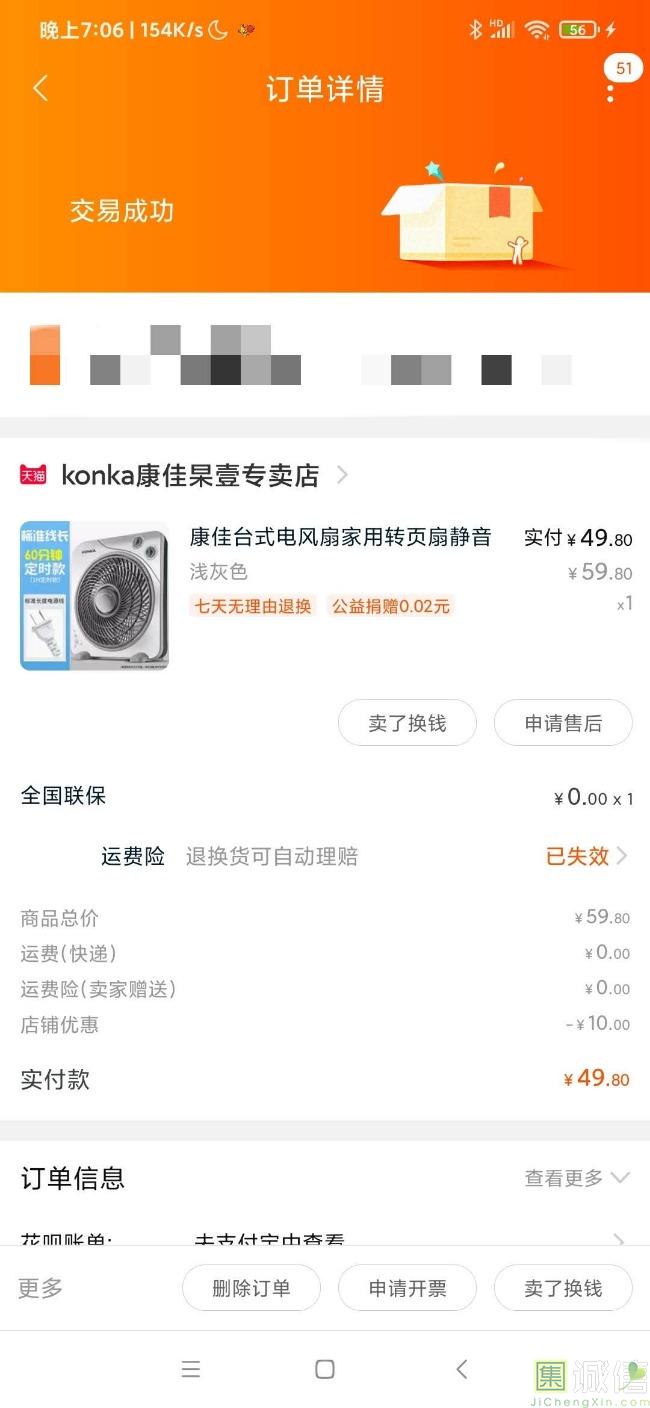Expand 查看更多 order information
Screen dimensions: 650x1408
(x=577, y=1178)
